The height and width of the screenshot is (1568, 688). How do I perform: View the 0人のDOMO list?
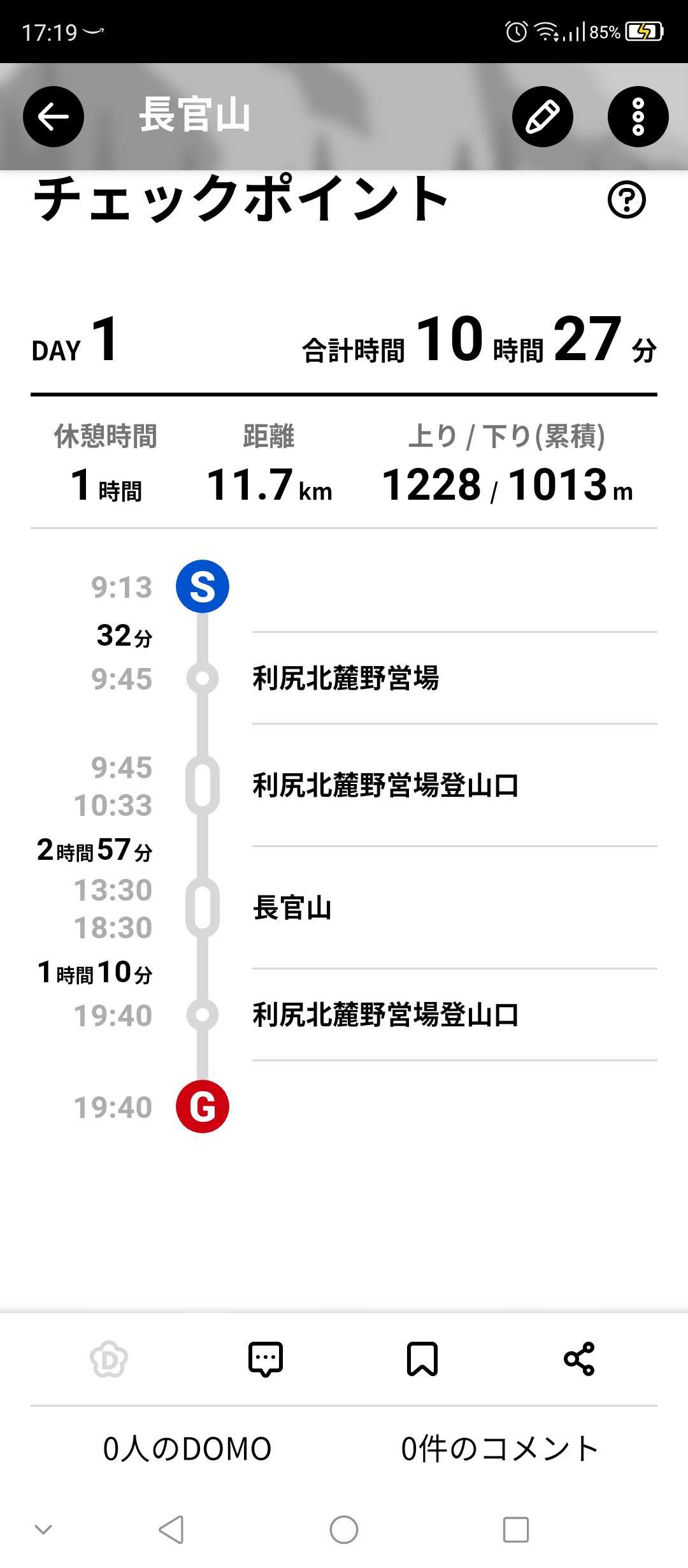(x=187, y=1449)
